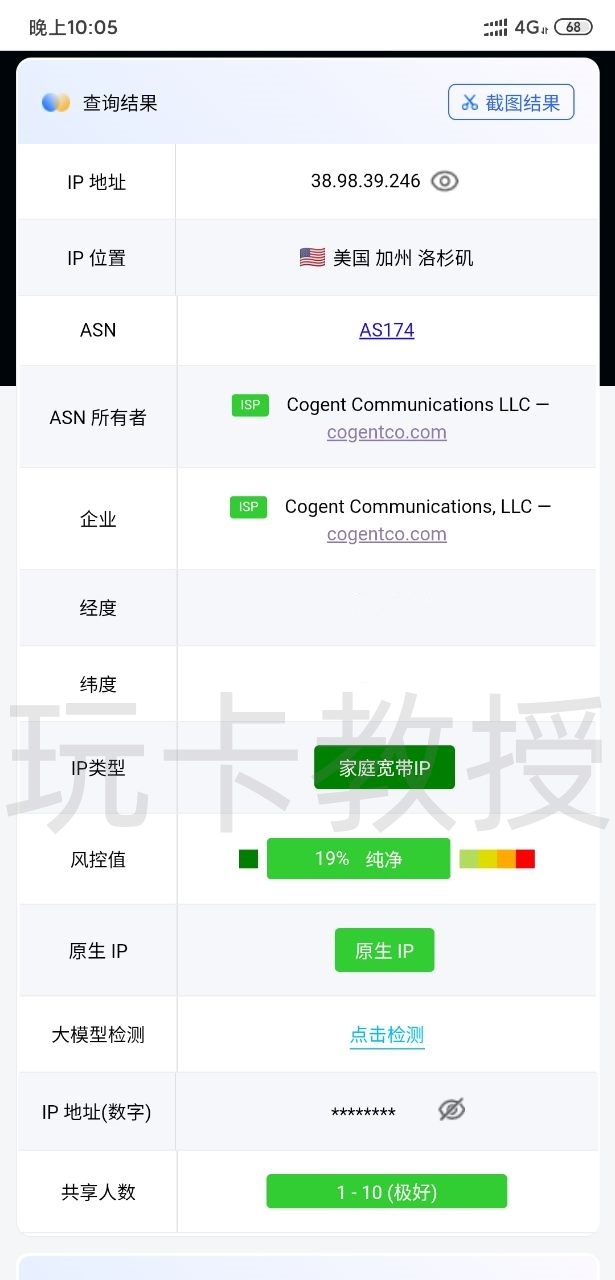This screenshot has width=615, height=1280.
Task: Tap 点击检测 for 大模型检测
Action: pyautogui.click(x=387, y=1035)
